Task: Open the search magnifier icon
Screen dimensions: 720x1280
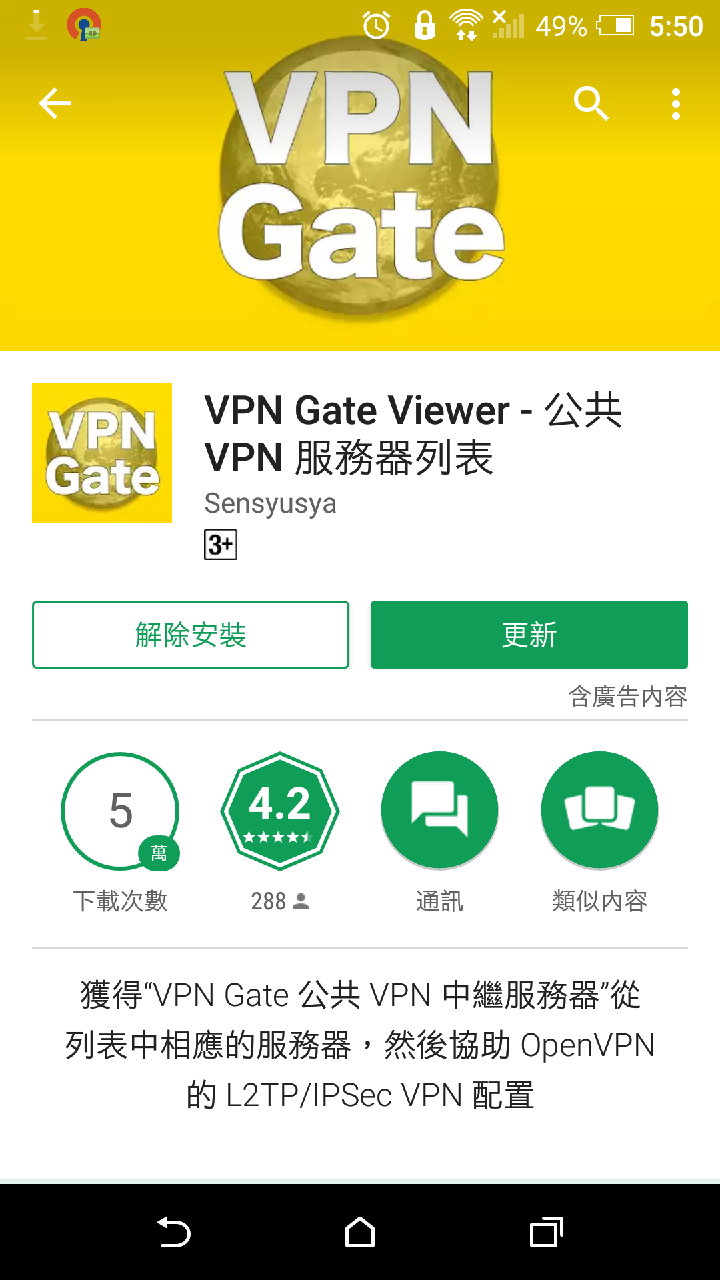Action: click(591, 103)
